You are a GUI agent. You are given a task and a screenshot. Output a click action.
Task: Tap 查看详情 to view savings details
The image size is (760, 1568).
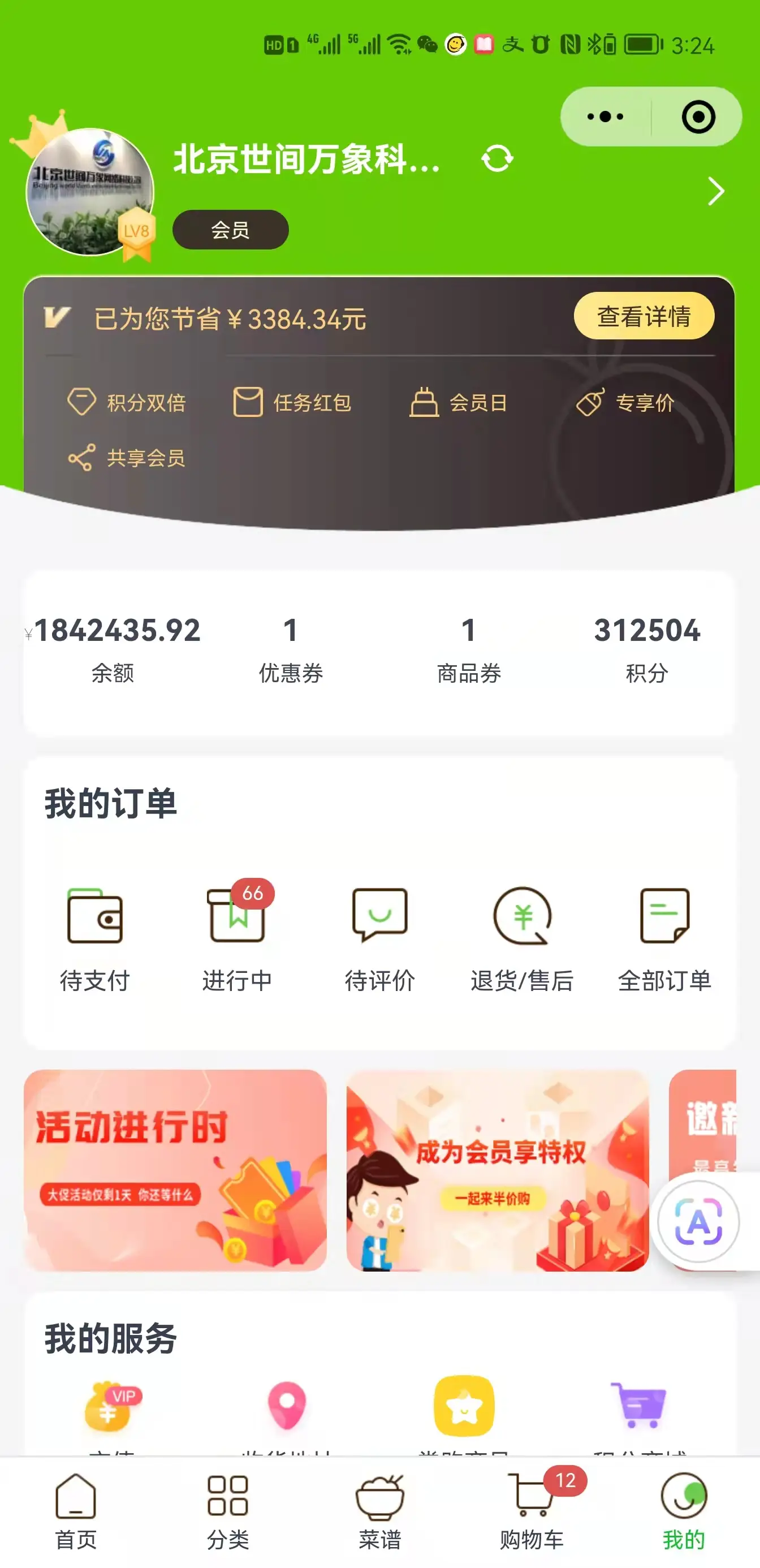[x=643, y=317]
